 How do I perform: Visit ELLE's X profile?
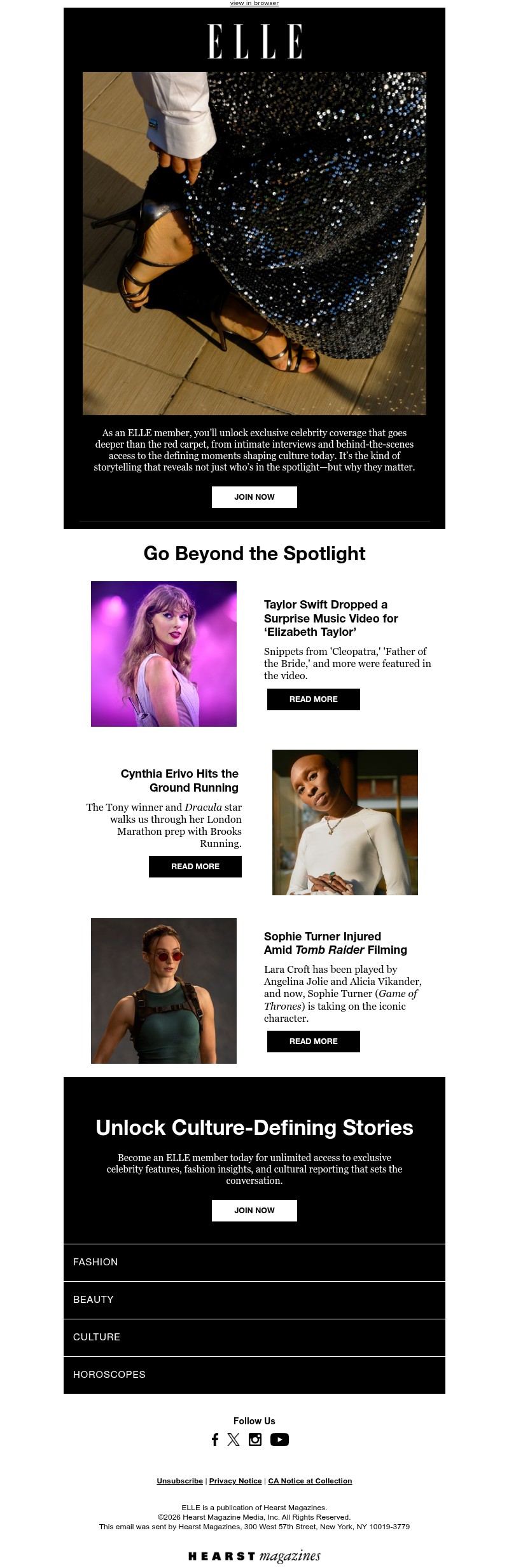click(234, 1440)
